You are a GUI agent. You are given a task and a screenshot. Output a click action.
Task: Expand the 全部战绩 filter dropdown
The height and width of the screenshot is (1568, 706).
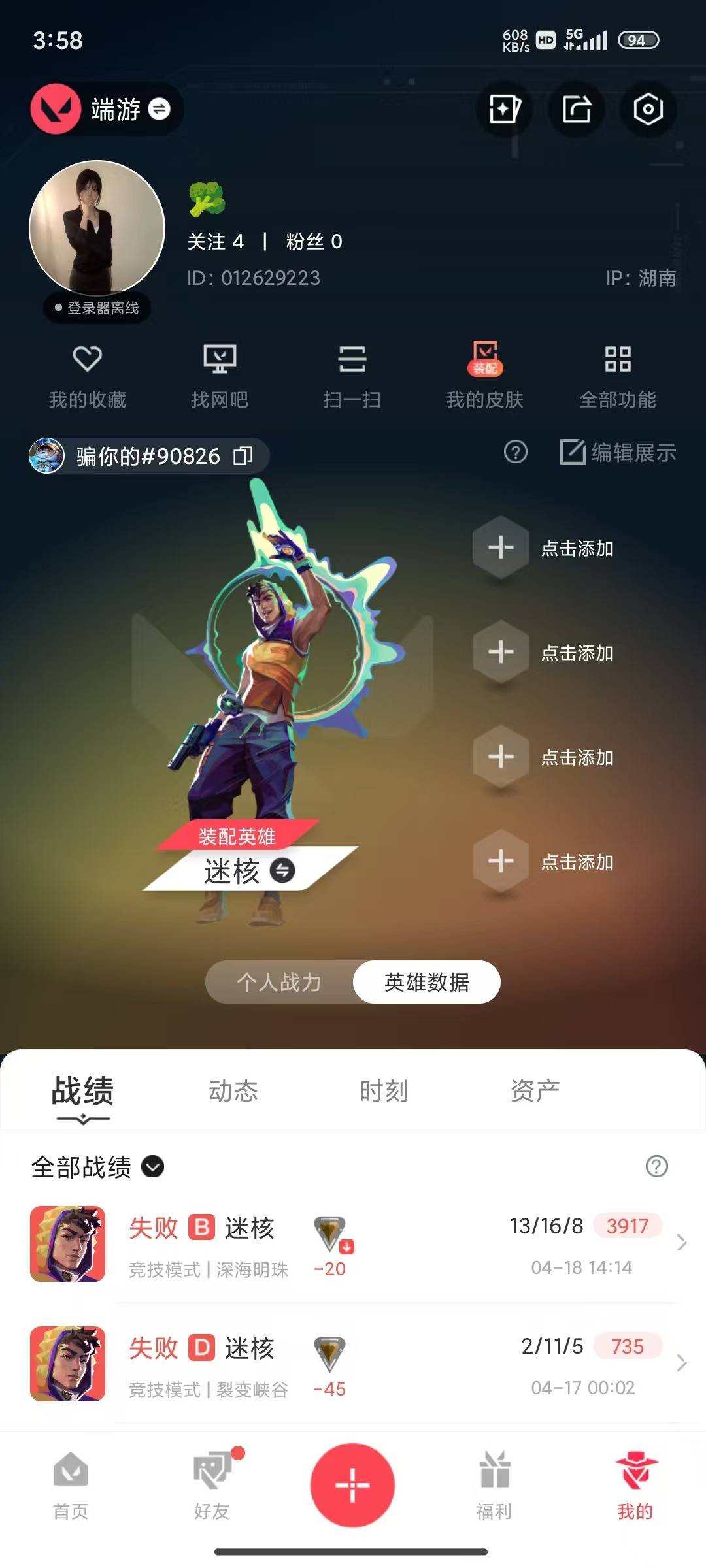pos(153,1166)
